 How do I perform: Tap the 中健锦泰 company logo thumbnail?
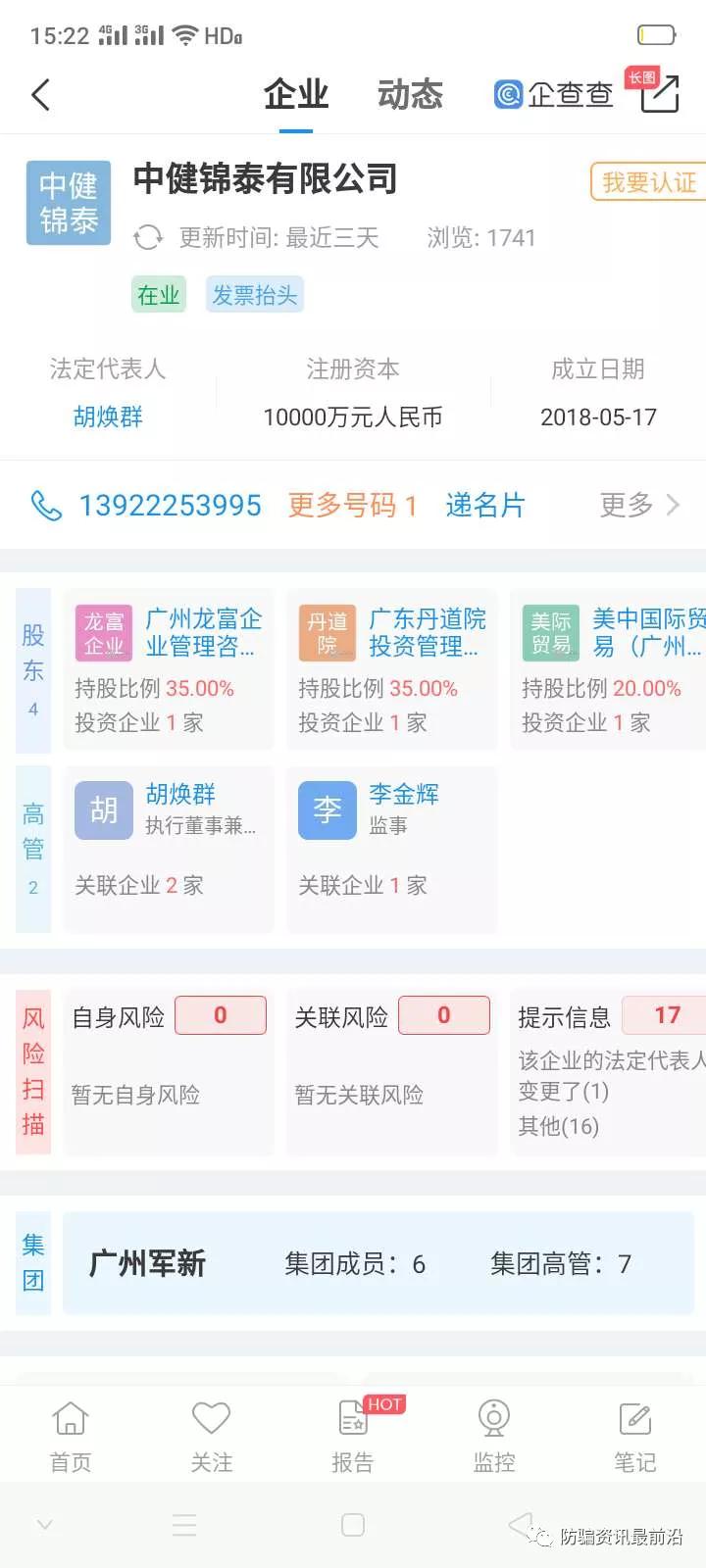68,203
